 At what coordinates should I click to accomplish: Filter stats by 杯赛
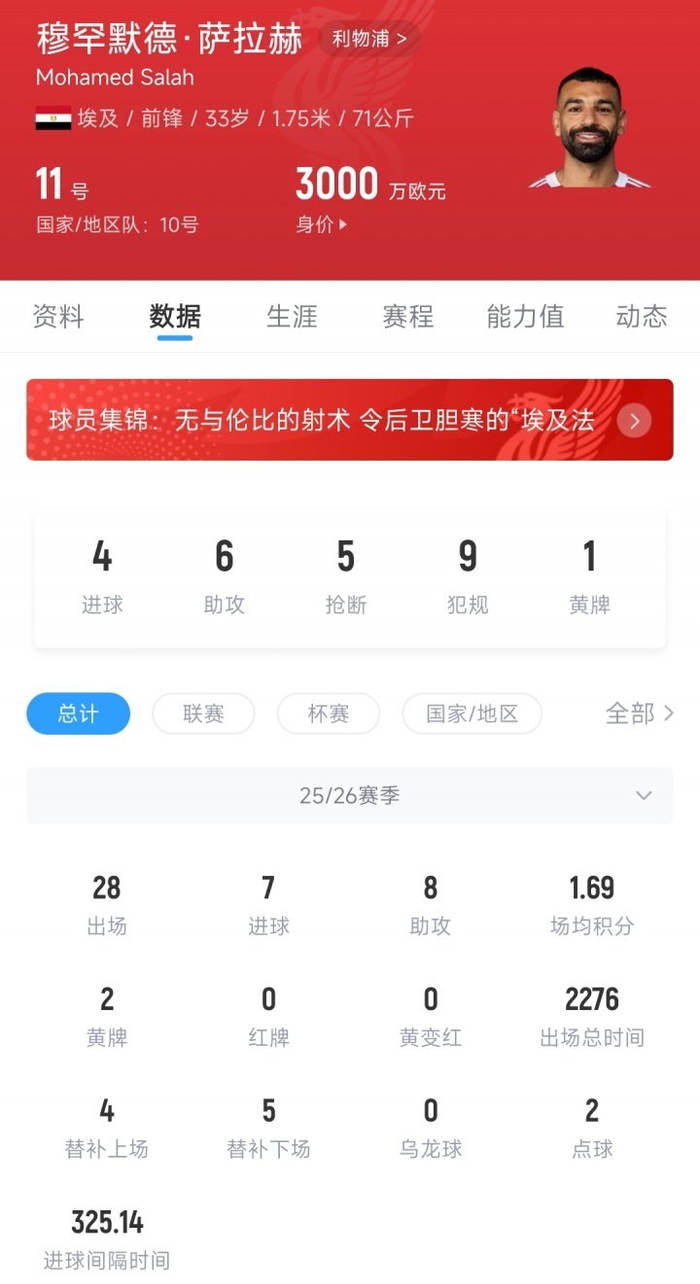tap(328, 714)
